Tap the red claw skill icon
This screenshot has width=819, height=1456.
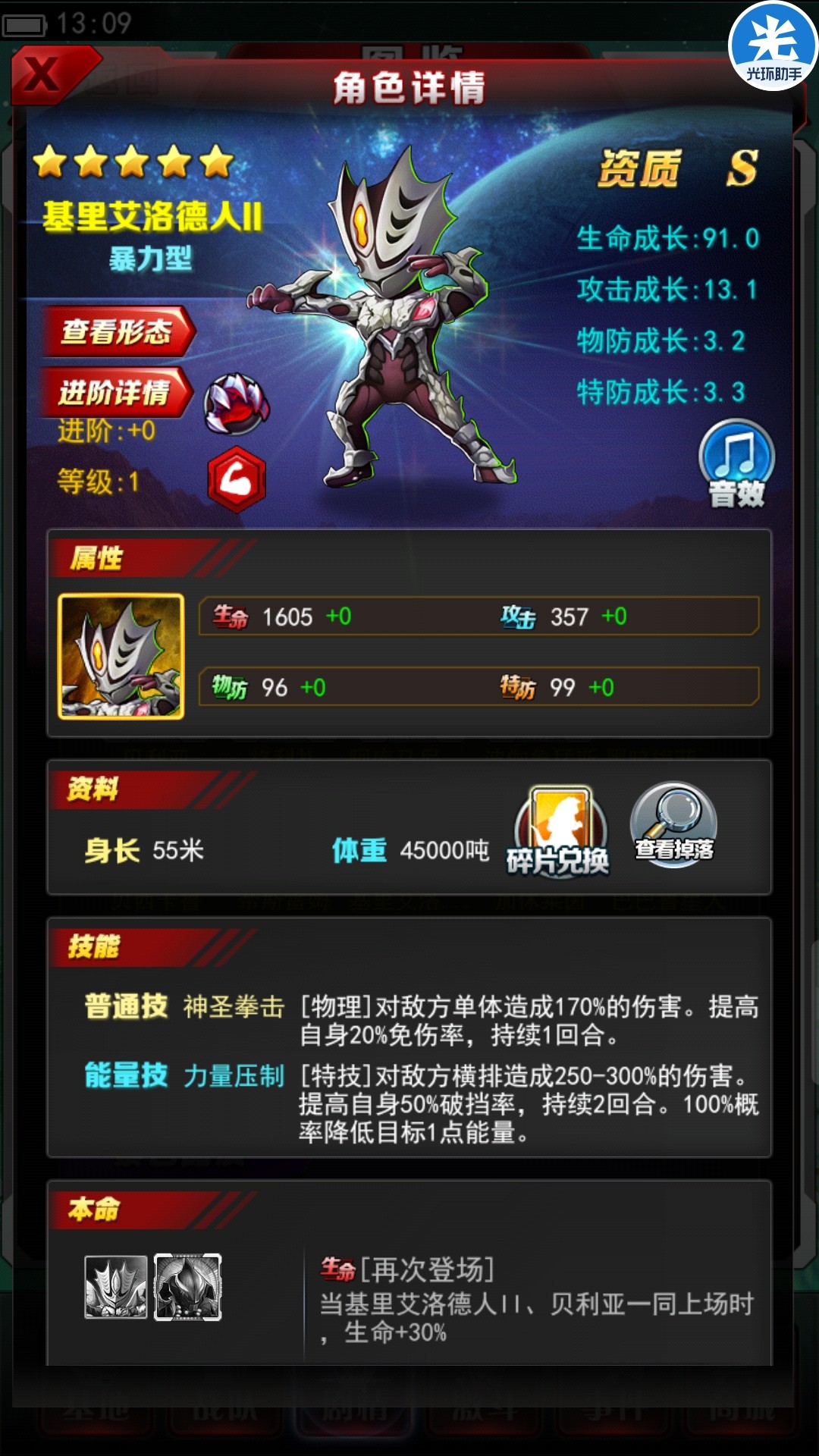click(237, 403)
